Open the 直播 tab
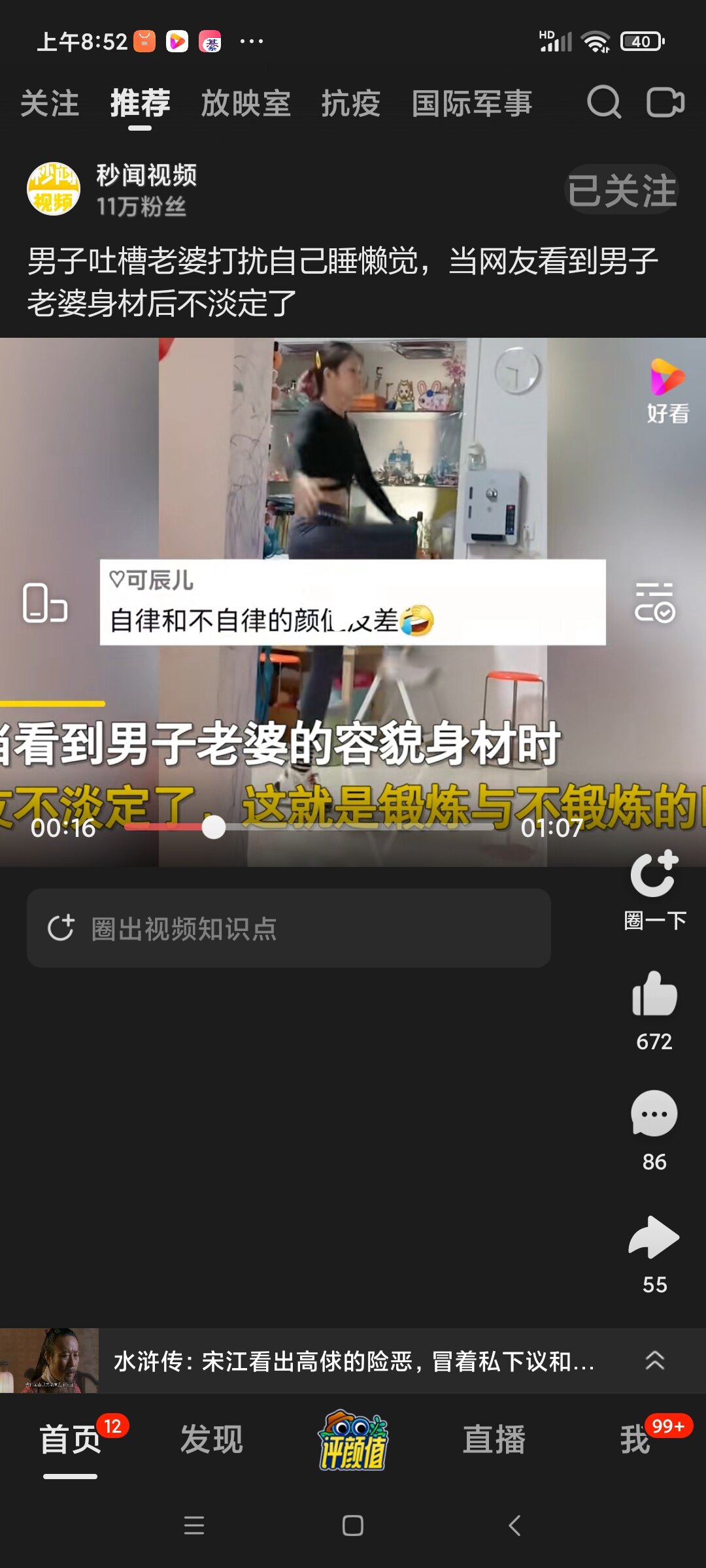This screenshot has width=706, height=1568. [x=494, y=1440]
